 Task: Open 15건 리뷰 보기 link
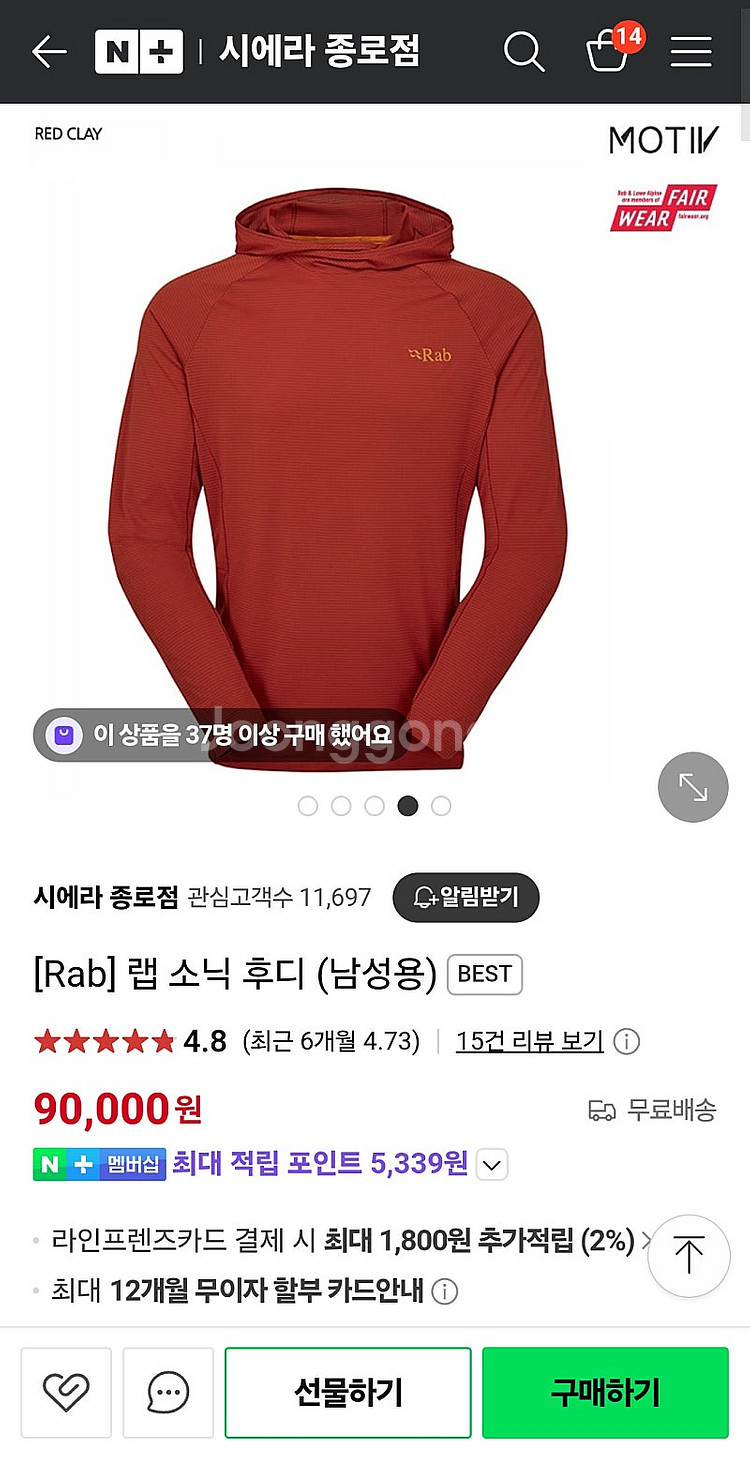(x=530, y=1041)
